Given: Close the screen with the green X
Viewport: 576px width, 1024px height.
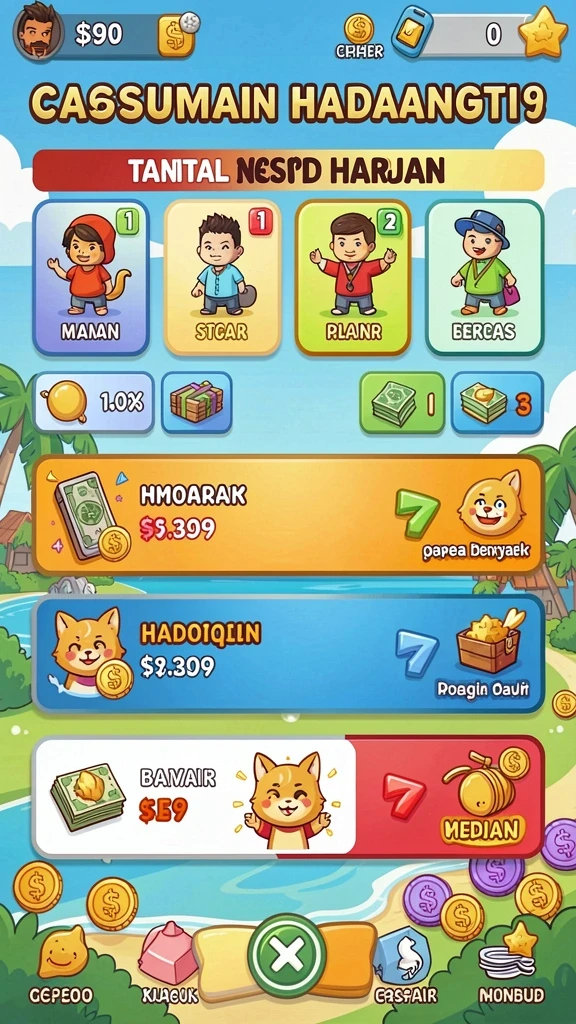Looking at the screenshot, I should pyautogui.click(x=286, y=955).
